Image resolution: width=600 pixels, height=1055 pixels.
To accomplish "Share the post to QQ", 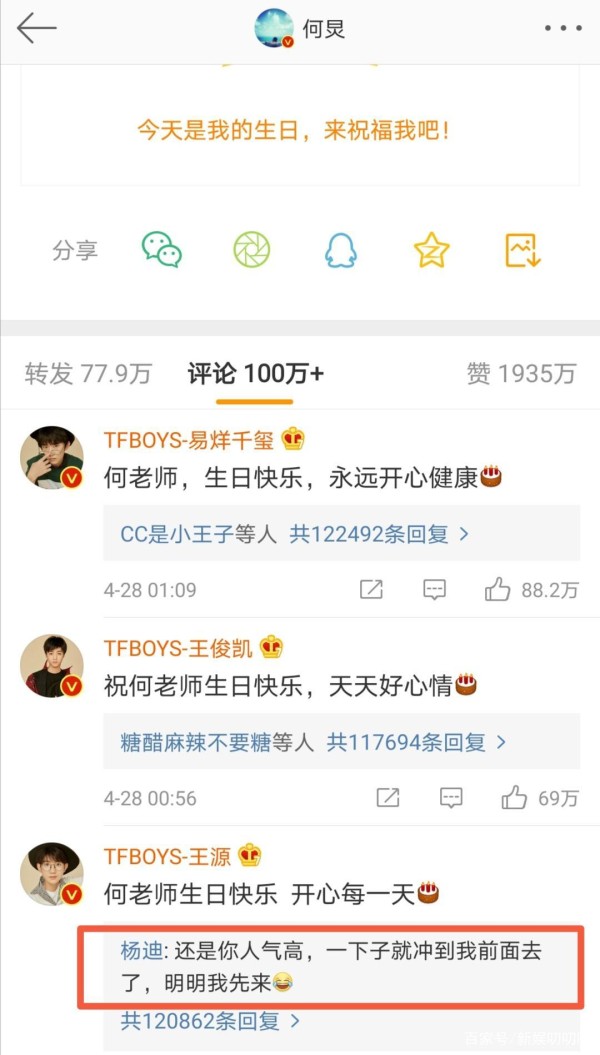I will coord(340,250).
